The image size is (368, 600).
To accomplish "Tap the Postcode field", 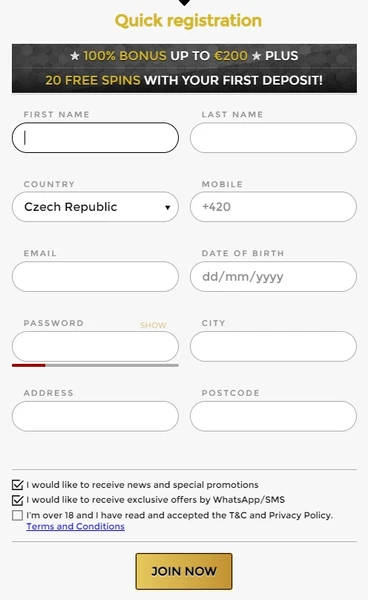I will (274, 416).
